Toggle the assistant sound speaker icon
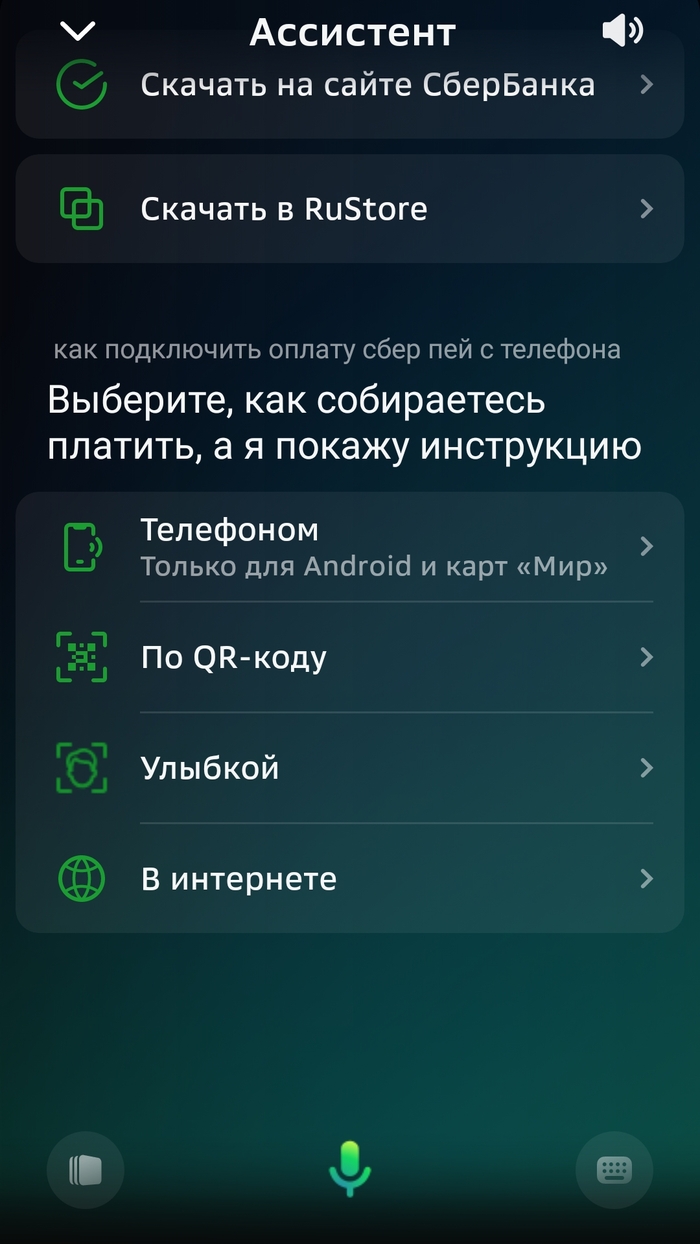 (621, 32)
